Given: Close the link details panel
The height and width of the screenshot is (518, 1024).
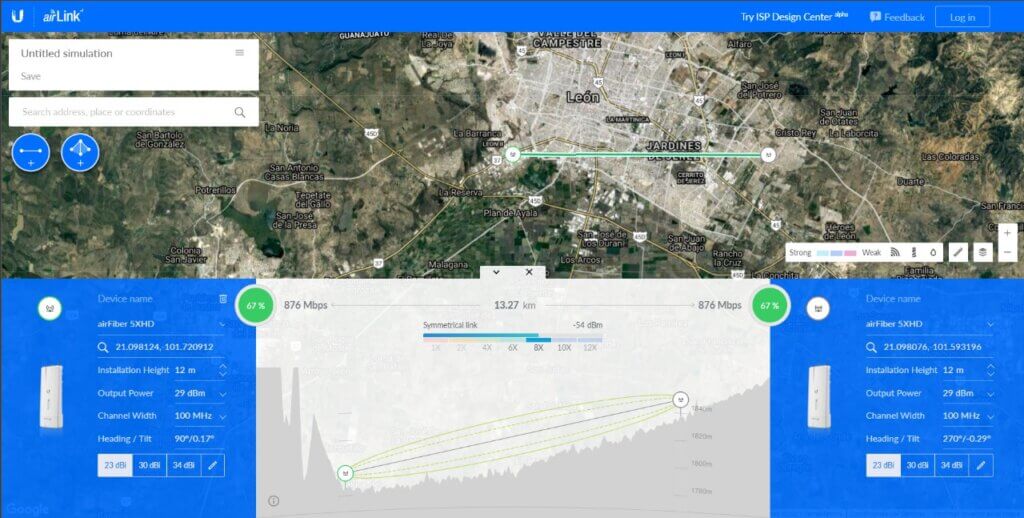Looking at the screenshot, I should (x=529, y=272).
